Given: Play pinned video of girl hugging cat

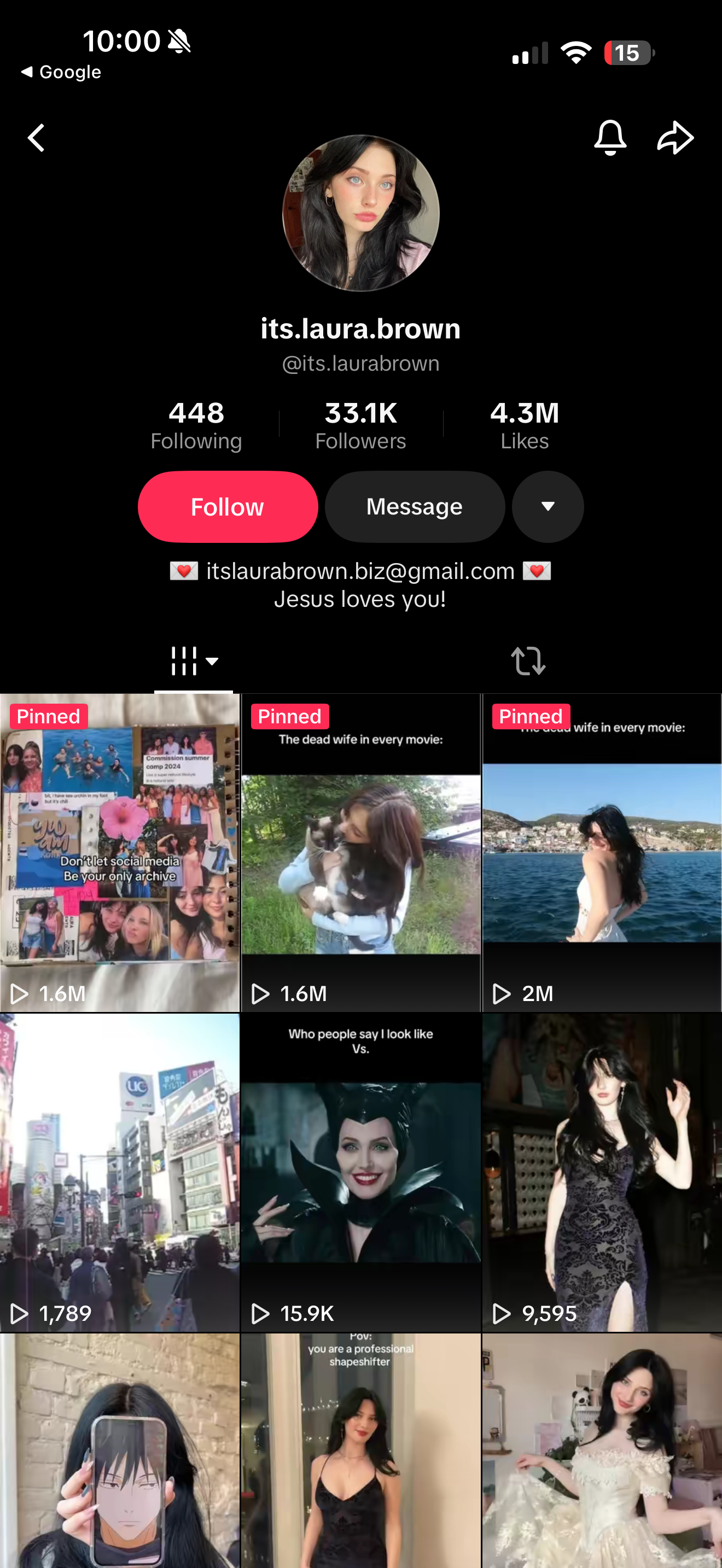Looking at the screenshot, I should point(360,852).
